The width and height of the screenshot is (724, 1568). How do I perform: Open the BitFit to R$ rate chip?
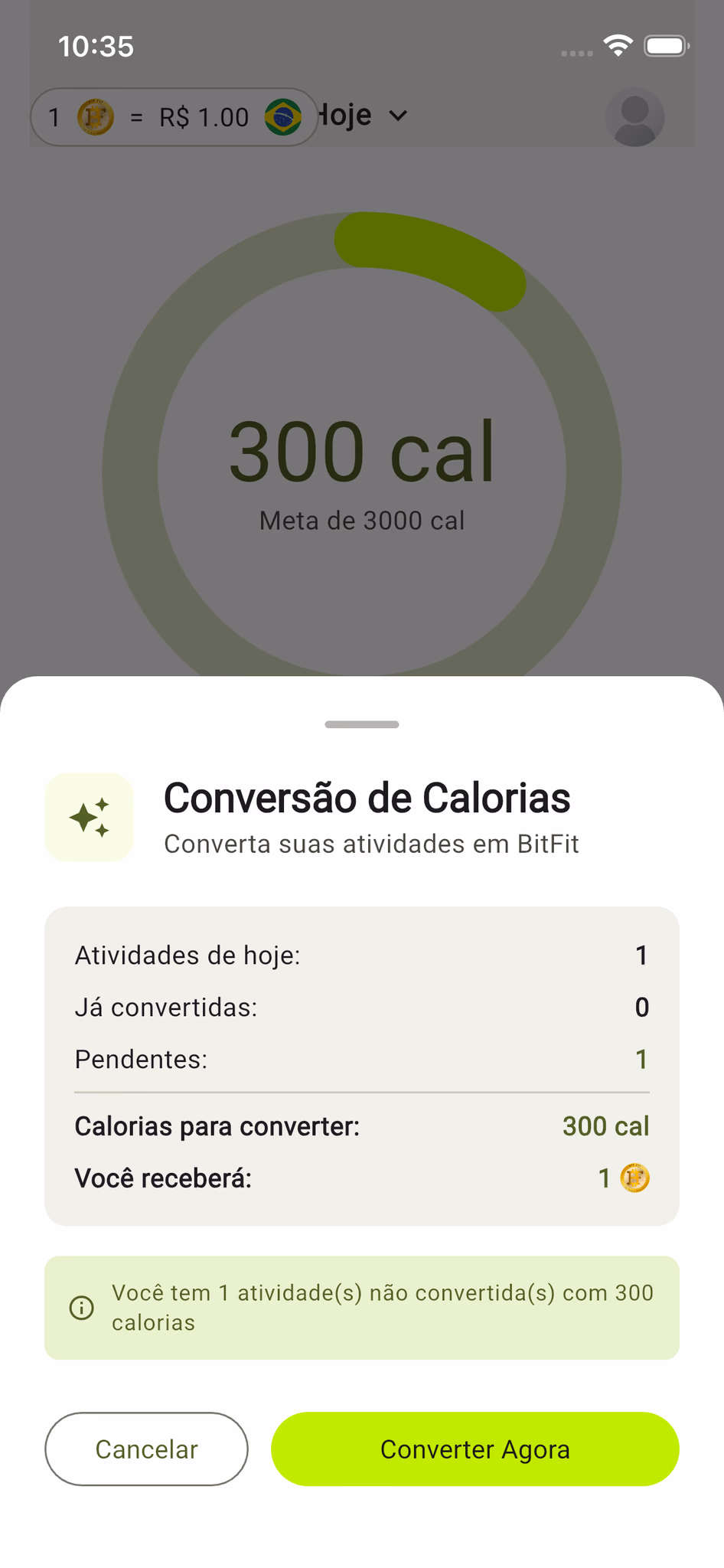174,117
